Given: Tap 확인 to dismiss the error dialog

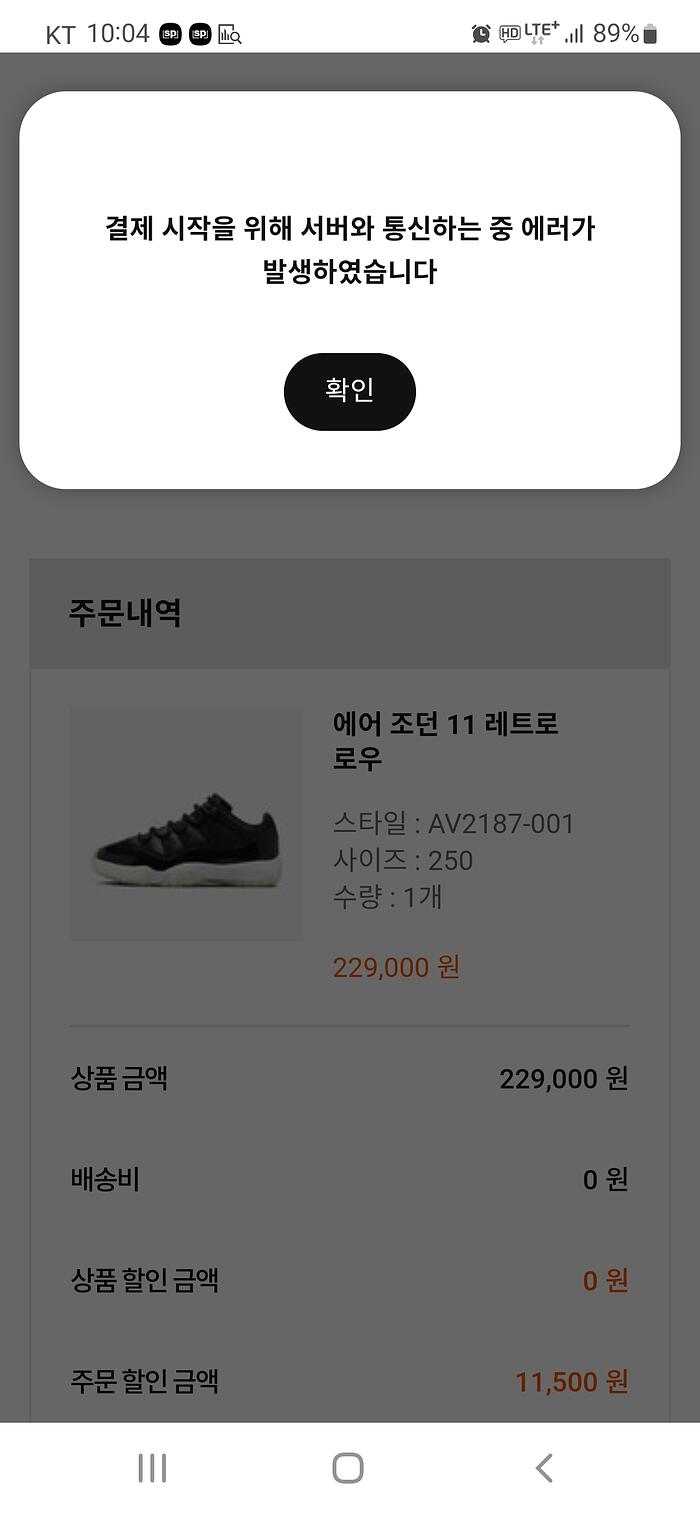Looking at the screenshot, I should (349, 391).
